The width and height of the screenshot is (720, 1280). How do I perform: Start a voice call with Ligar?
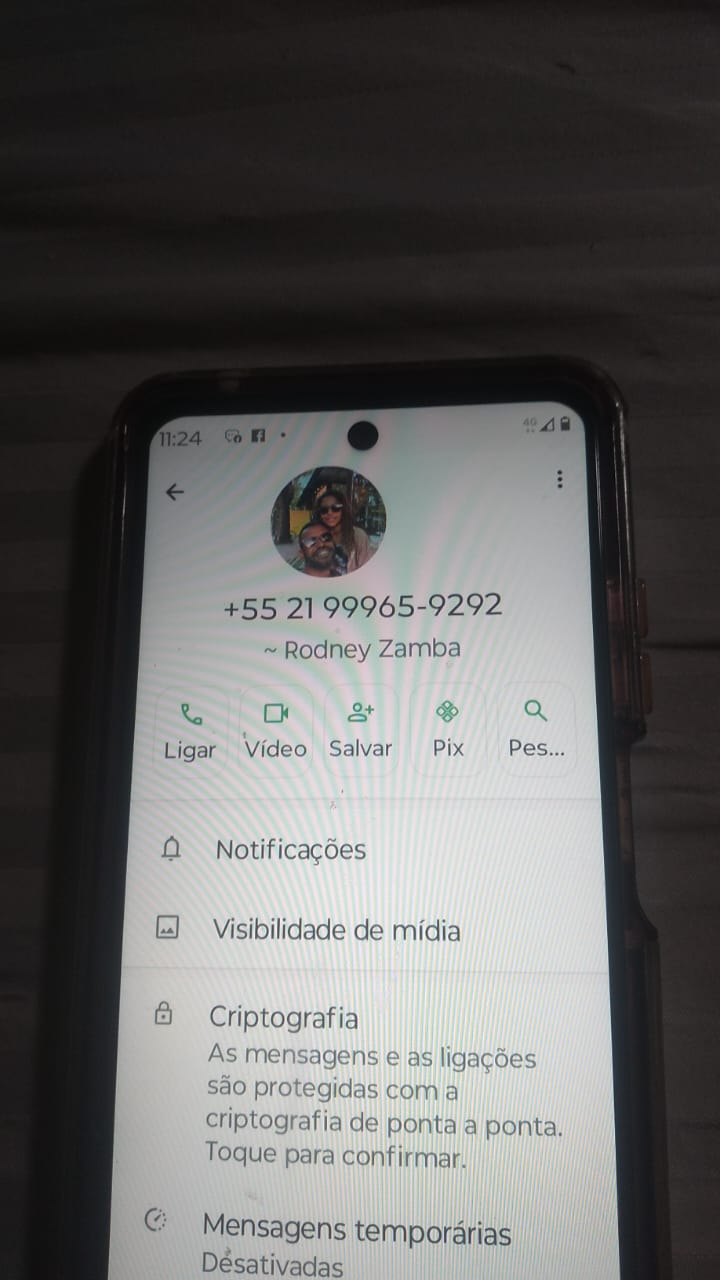(190, 730)
